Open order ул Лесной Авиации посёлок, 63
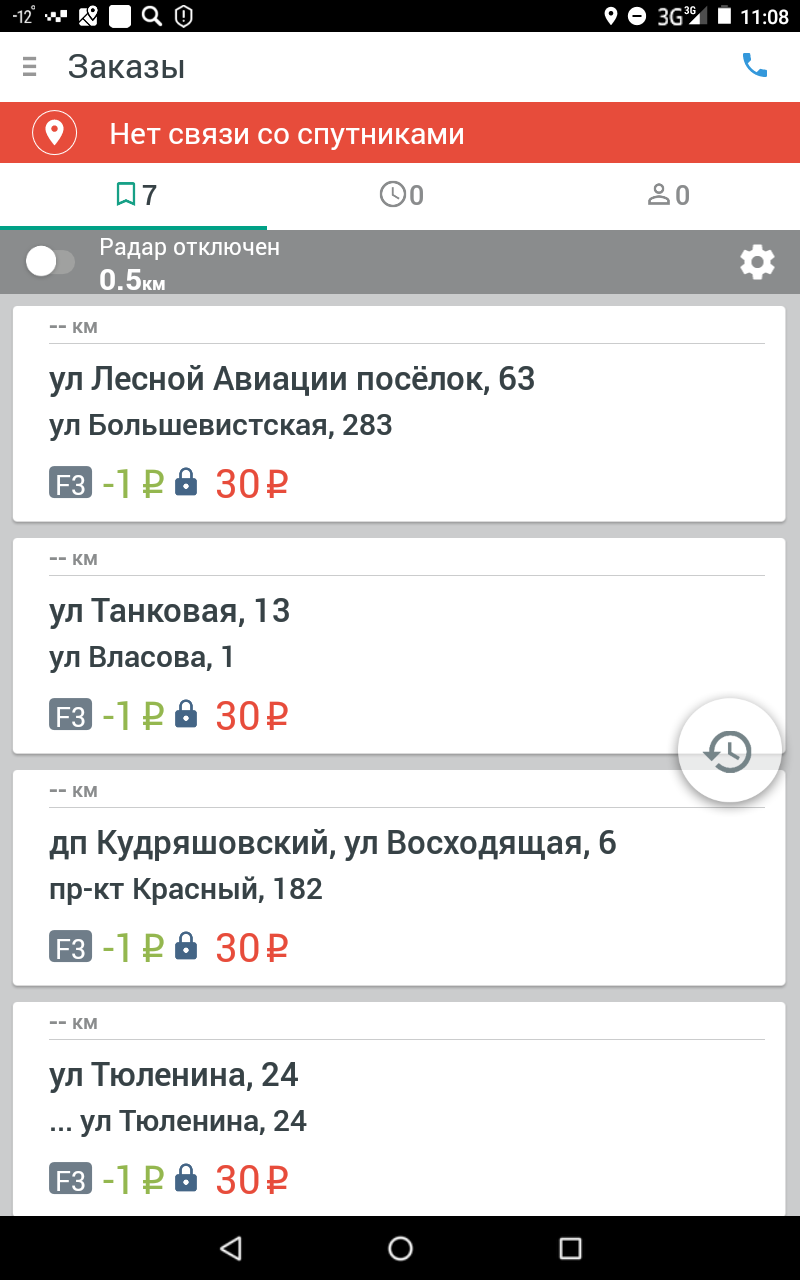The image size is (800, 1280). tap(398, 414)
